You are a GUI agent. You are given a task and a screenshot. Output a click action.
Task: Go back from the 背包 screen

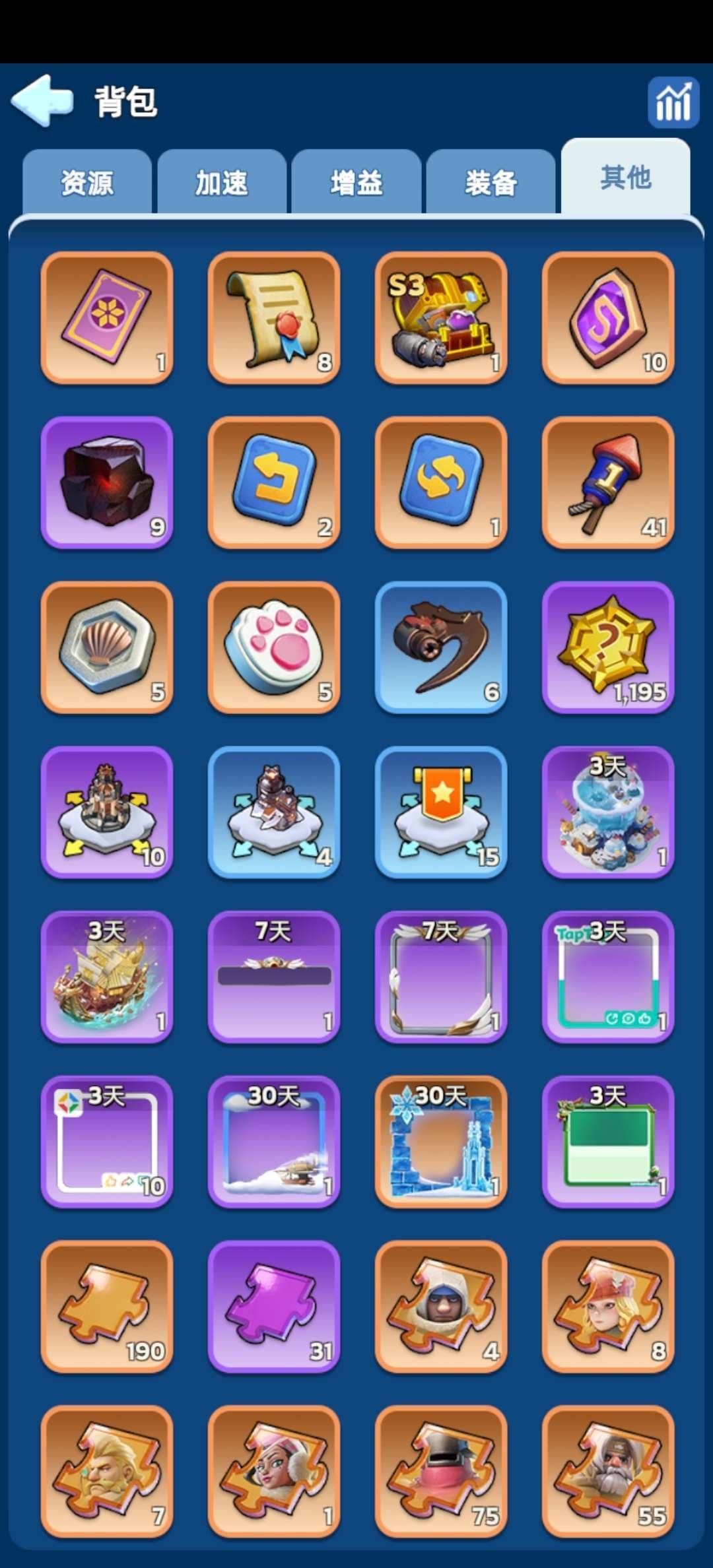coord(42,100)
